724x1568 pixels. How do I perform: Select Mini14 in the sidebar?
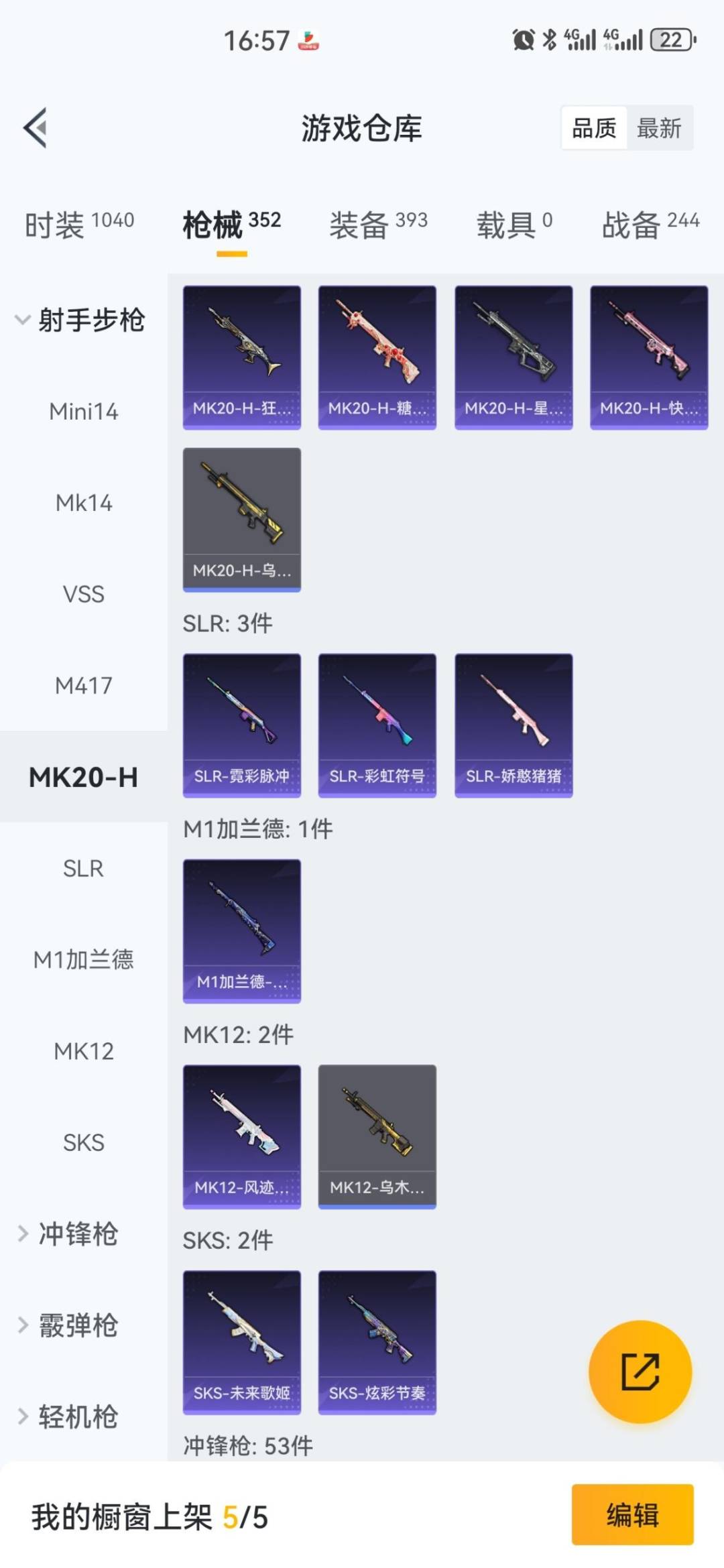pos(83,412)
